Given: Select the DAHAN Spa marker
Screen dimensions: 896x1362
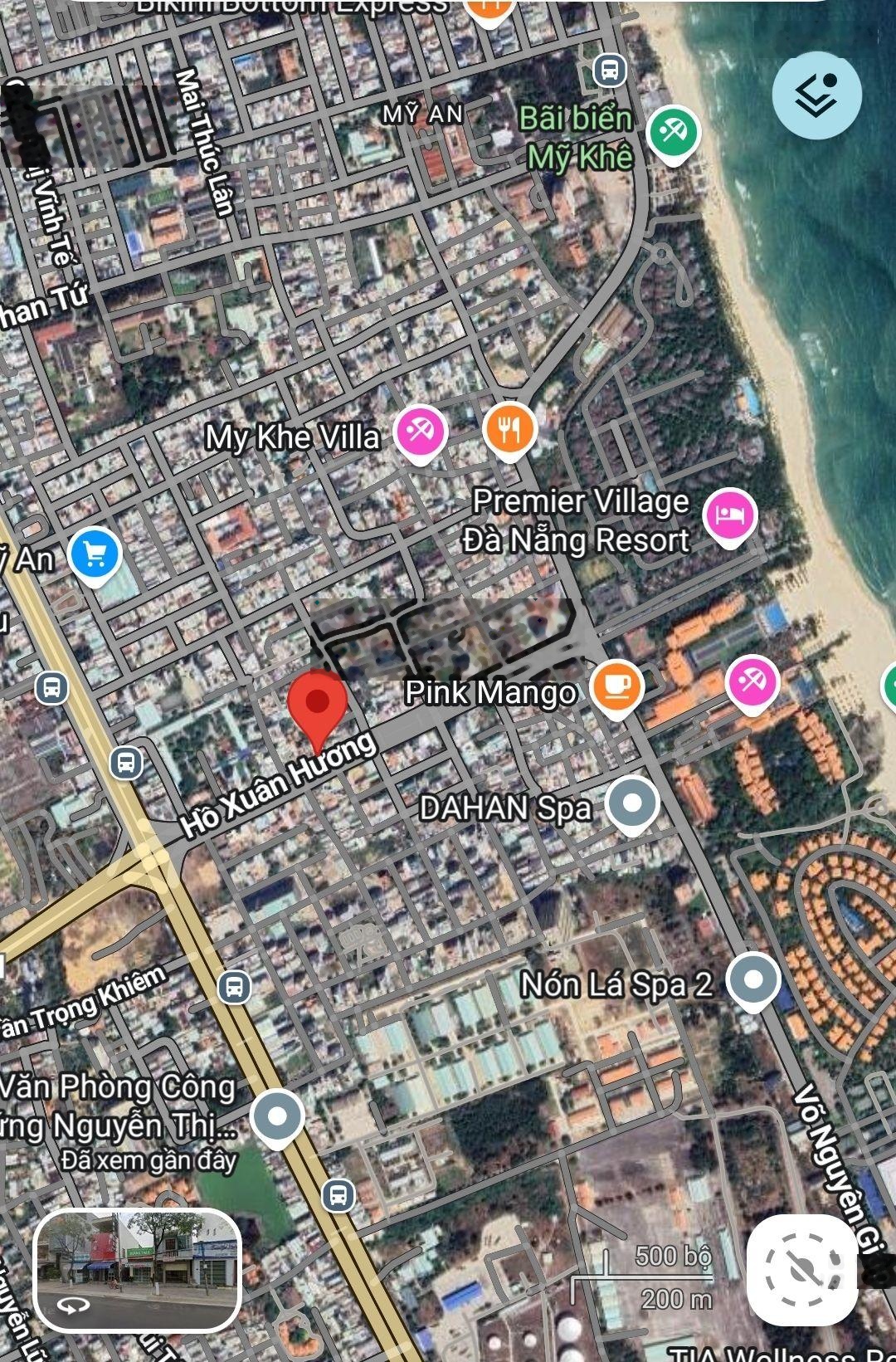Looking at the screenshot, I should 632,803.
